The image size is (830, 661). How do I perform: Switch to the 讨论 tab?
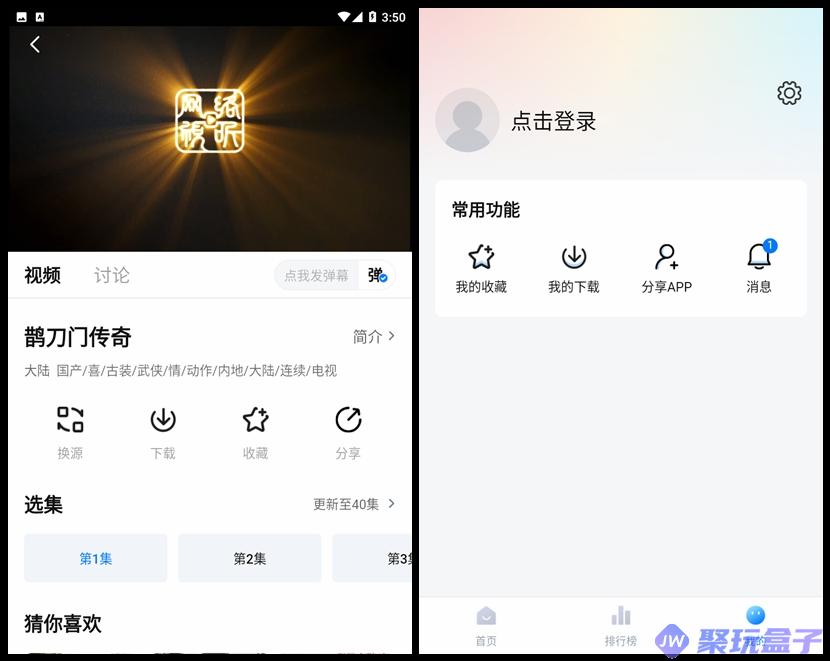click(x=112, y=275)
